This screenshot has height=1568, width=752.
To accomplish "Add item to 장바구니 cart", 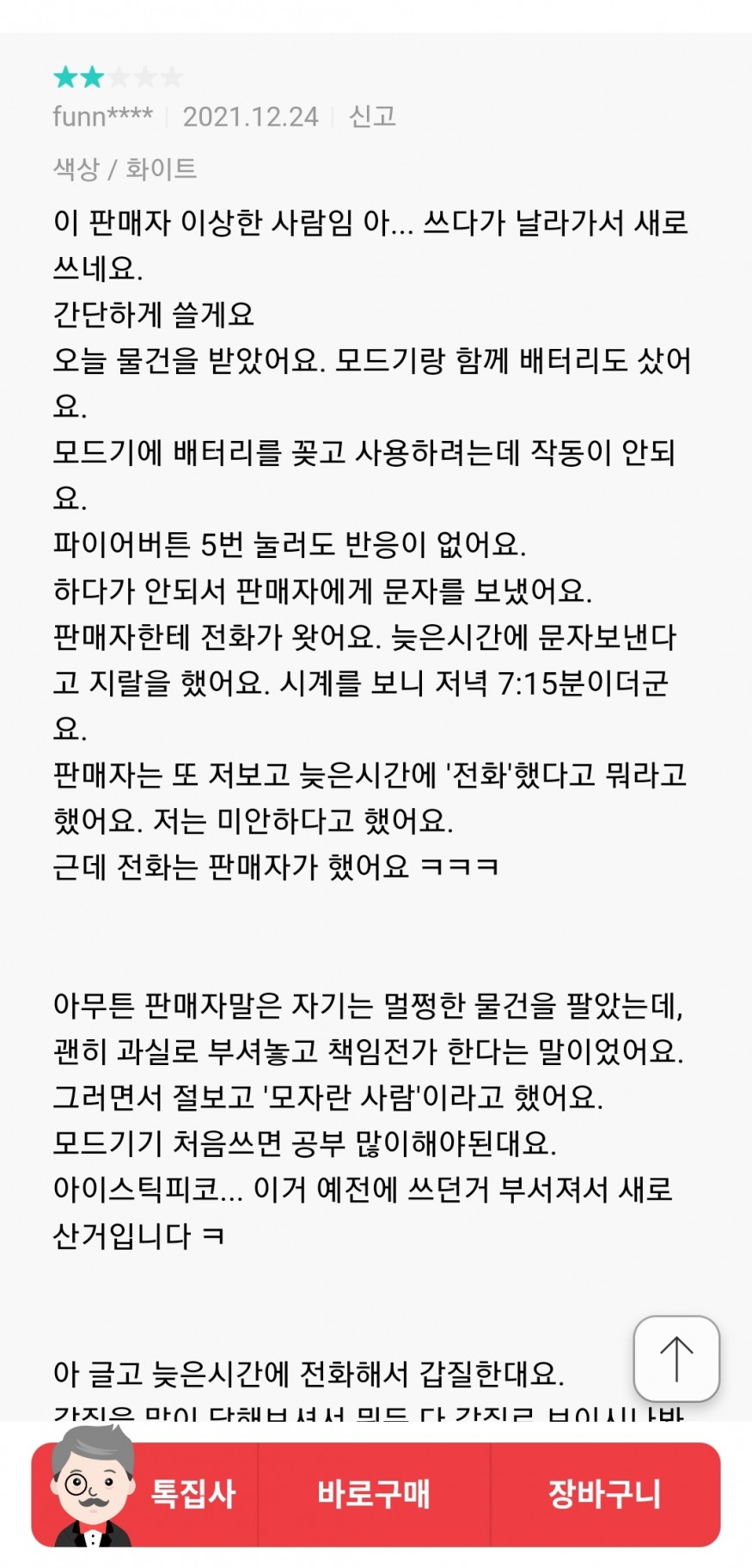I will click(604, 1494).
